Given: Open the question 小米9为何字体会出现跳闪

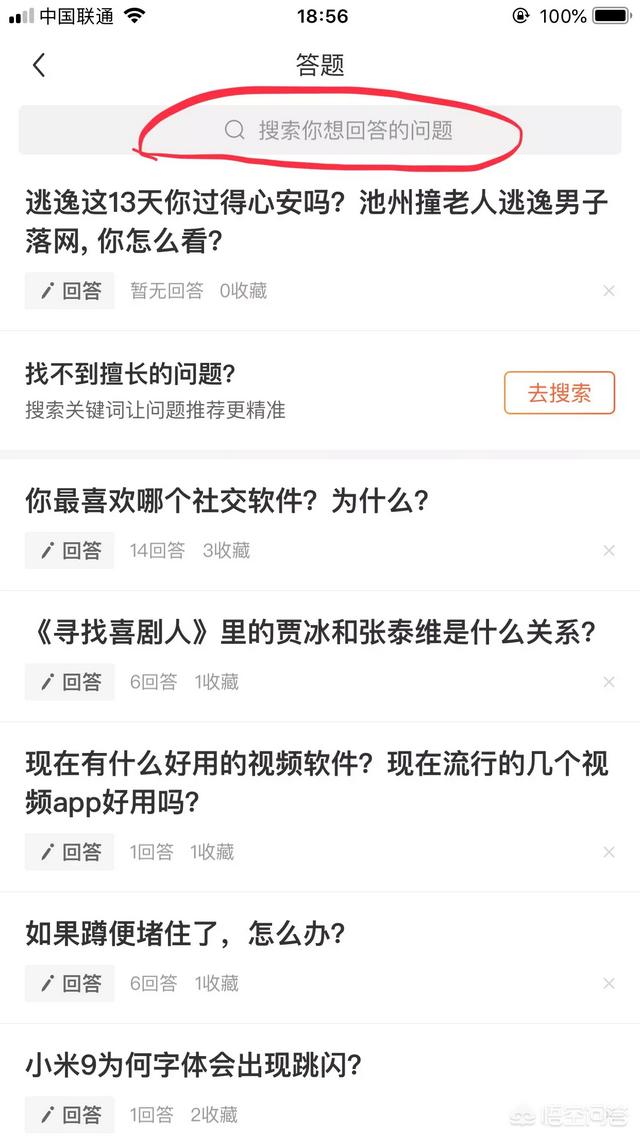Looking at the screenshot, I should (x=193, y=1066).
